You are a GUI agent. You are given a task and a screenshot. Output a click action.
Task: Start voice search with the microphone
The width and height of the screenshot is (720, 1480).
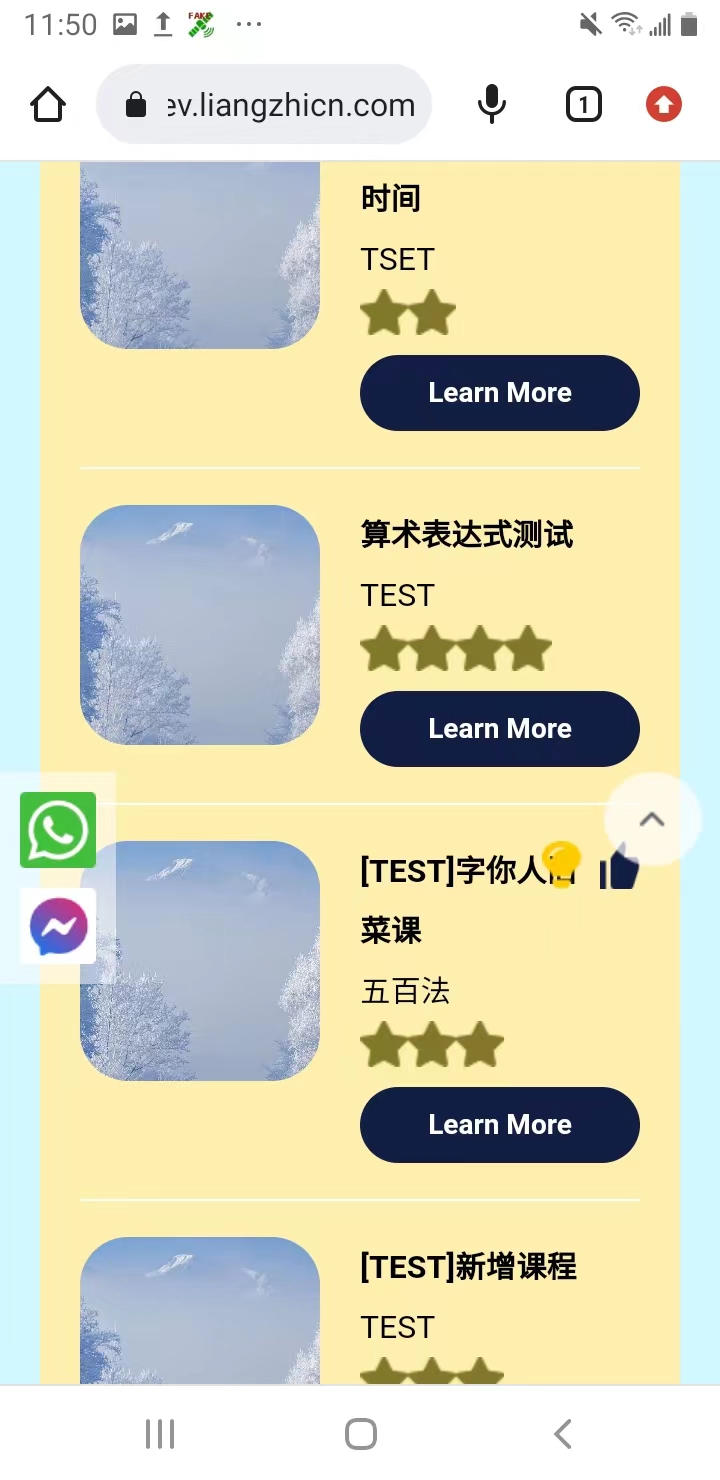click(491, 105)
